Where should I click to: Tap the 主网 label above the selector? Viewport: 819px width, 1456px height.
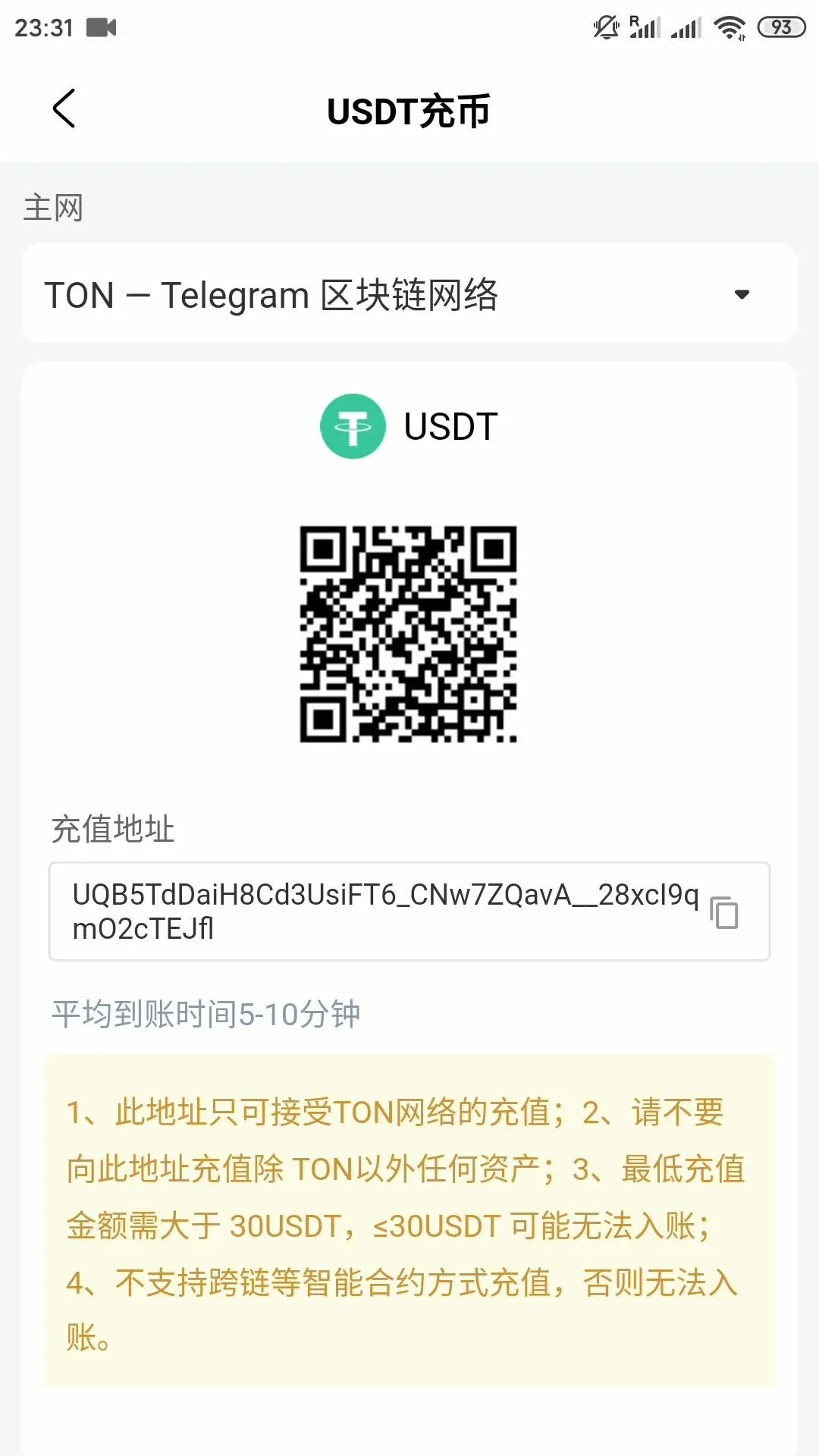53,210
